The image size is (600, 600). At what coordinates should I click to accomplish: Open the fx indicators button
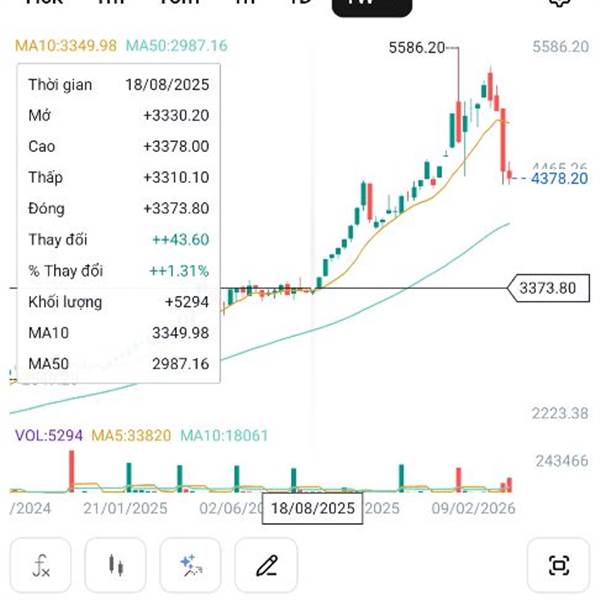(41, 565)
